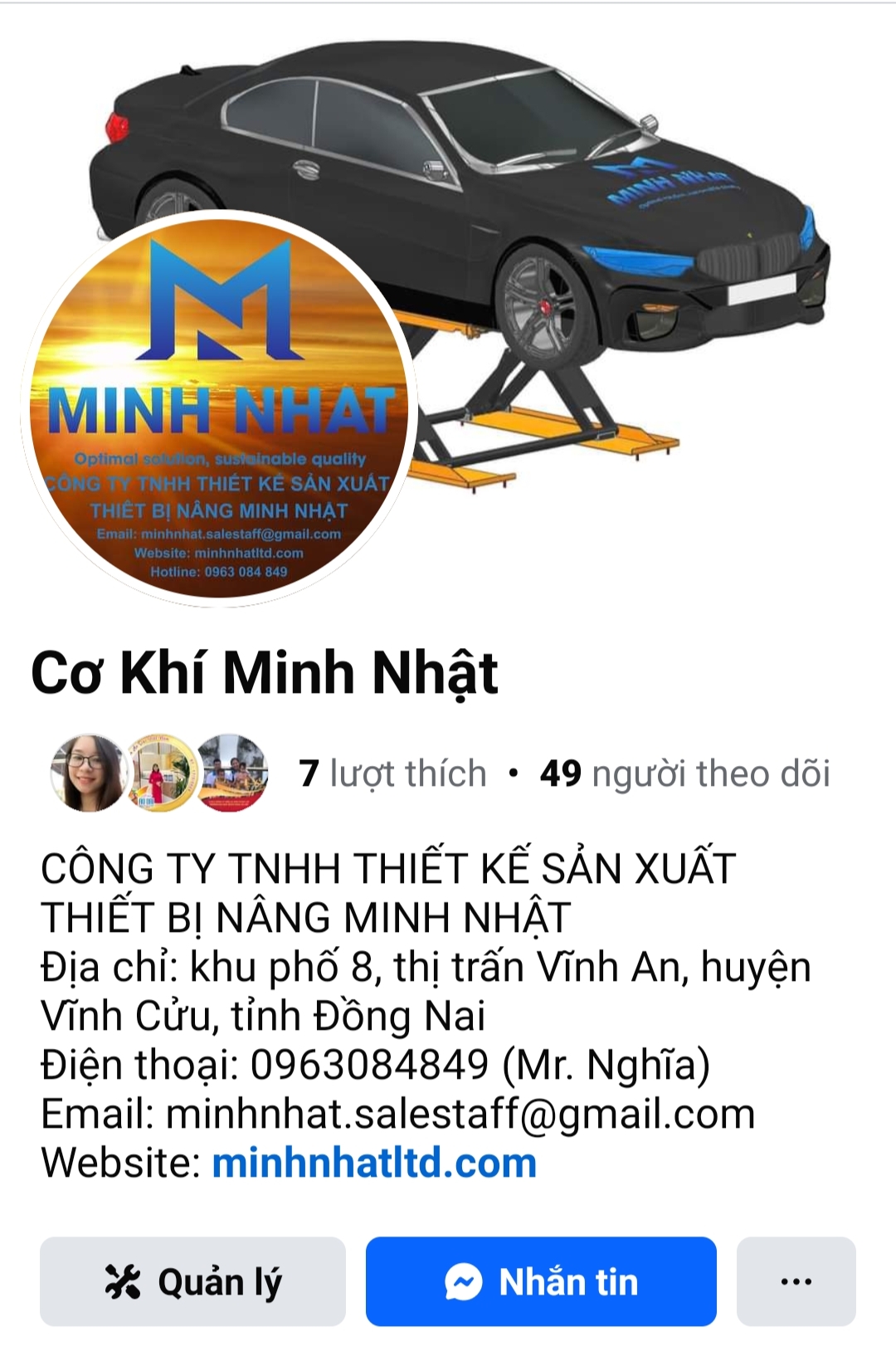Image resolution: width=896 pixels, height=1356 pixels.
Task: Send a message via Nhắn tin
Action: tap(541, 1281)
